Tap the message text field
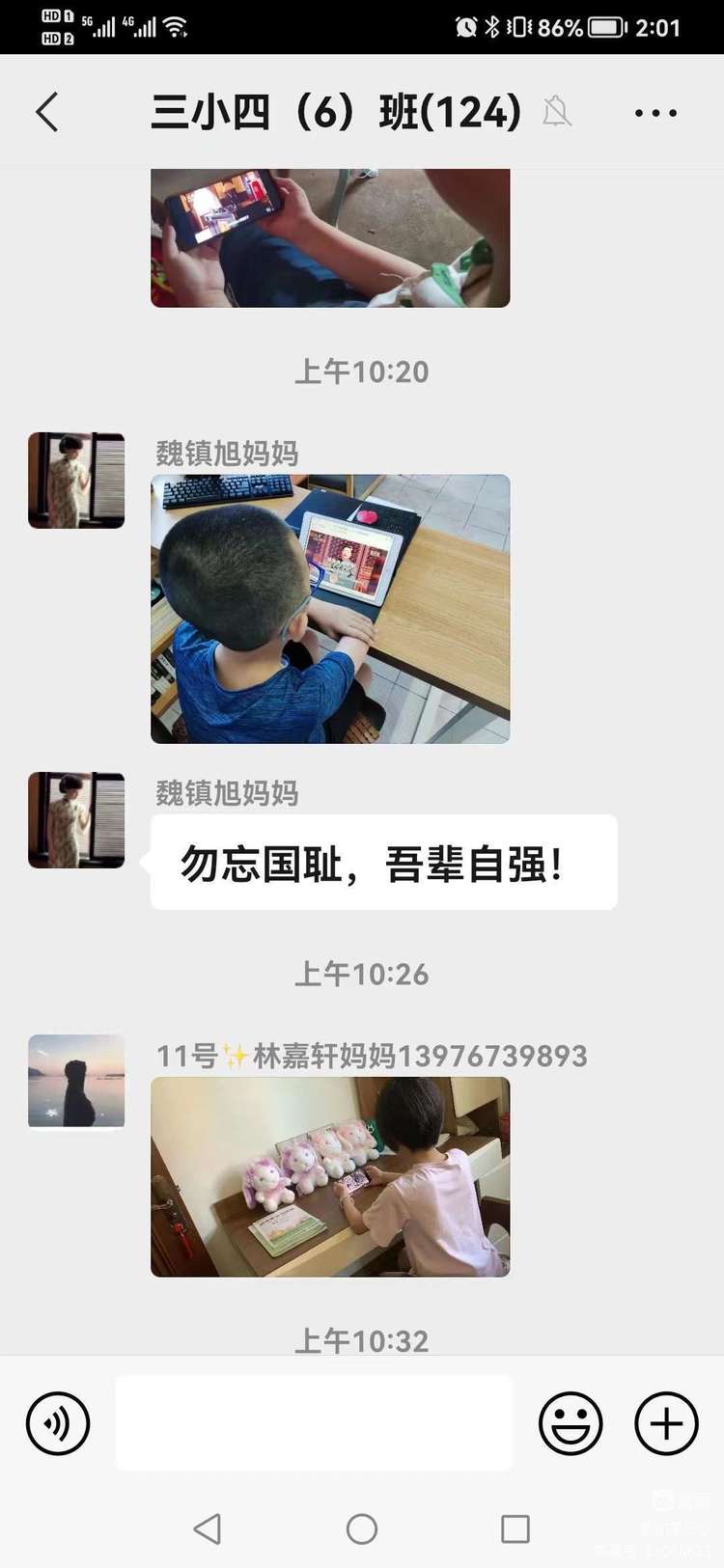The image size is (724, 1568). (314, 1423)
